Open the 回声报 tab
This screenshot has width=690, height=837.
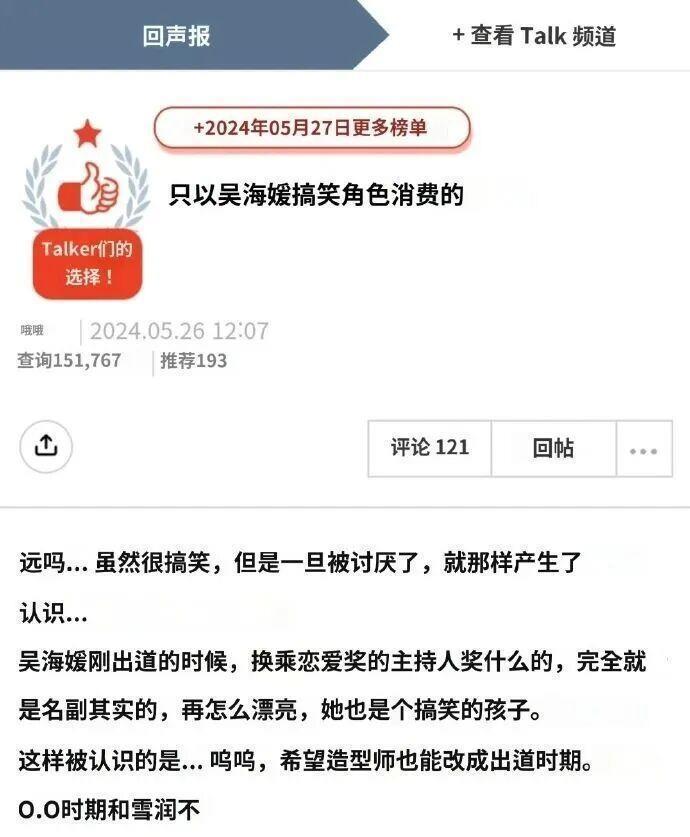click(176, 35)
